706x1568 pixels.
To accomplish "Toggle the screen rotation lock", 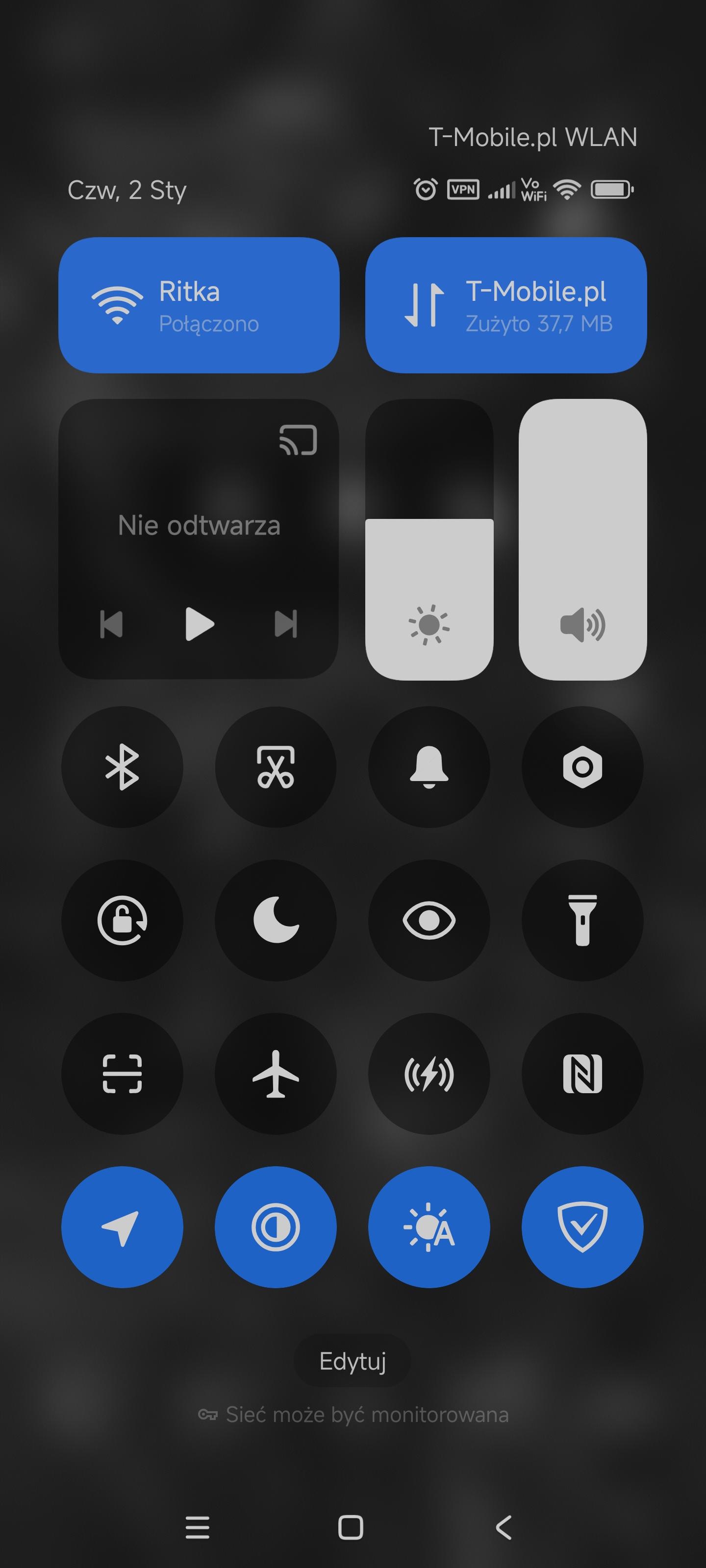I will tap(123, 920).
